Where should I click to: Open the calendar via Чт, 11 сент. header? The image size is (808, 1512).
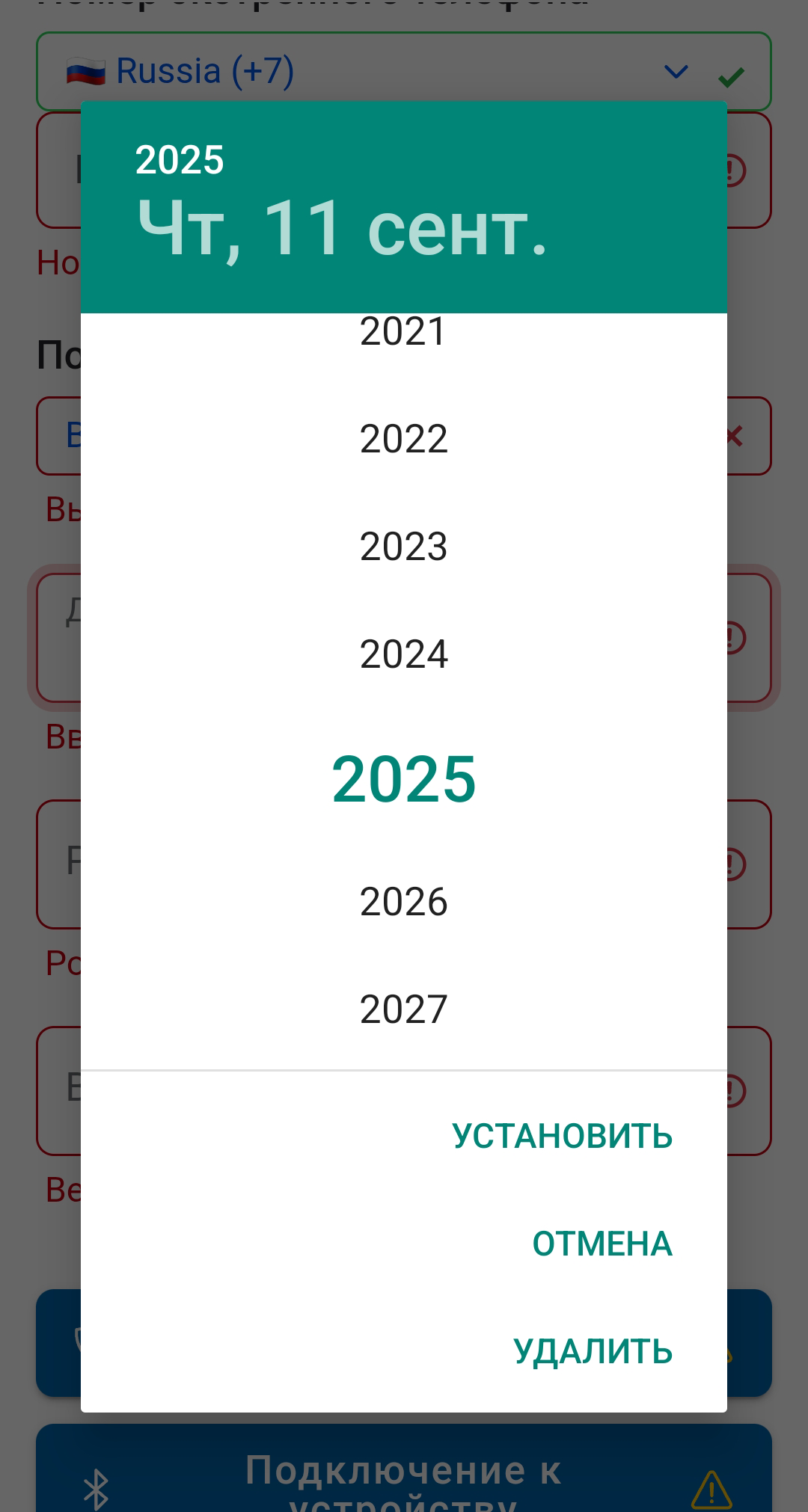342,228
